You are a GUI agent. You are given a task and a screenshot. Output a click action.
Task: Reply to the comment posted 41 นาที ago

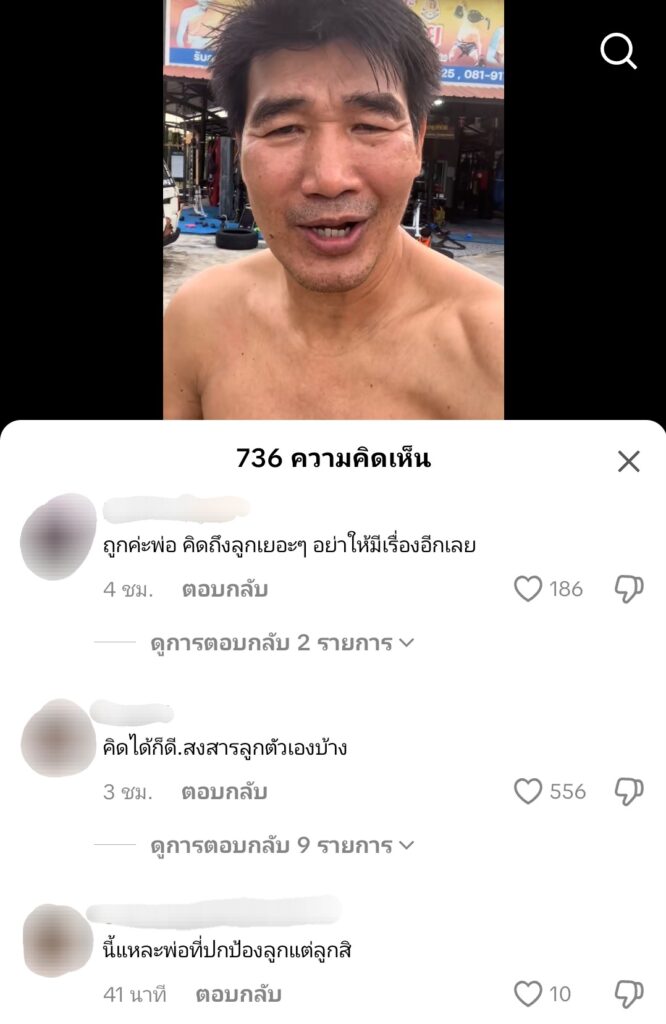coord(238,994)
